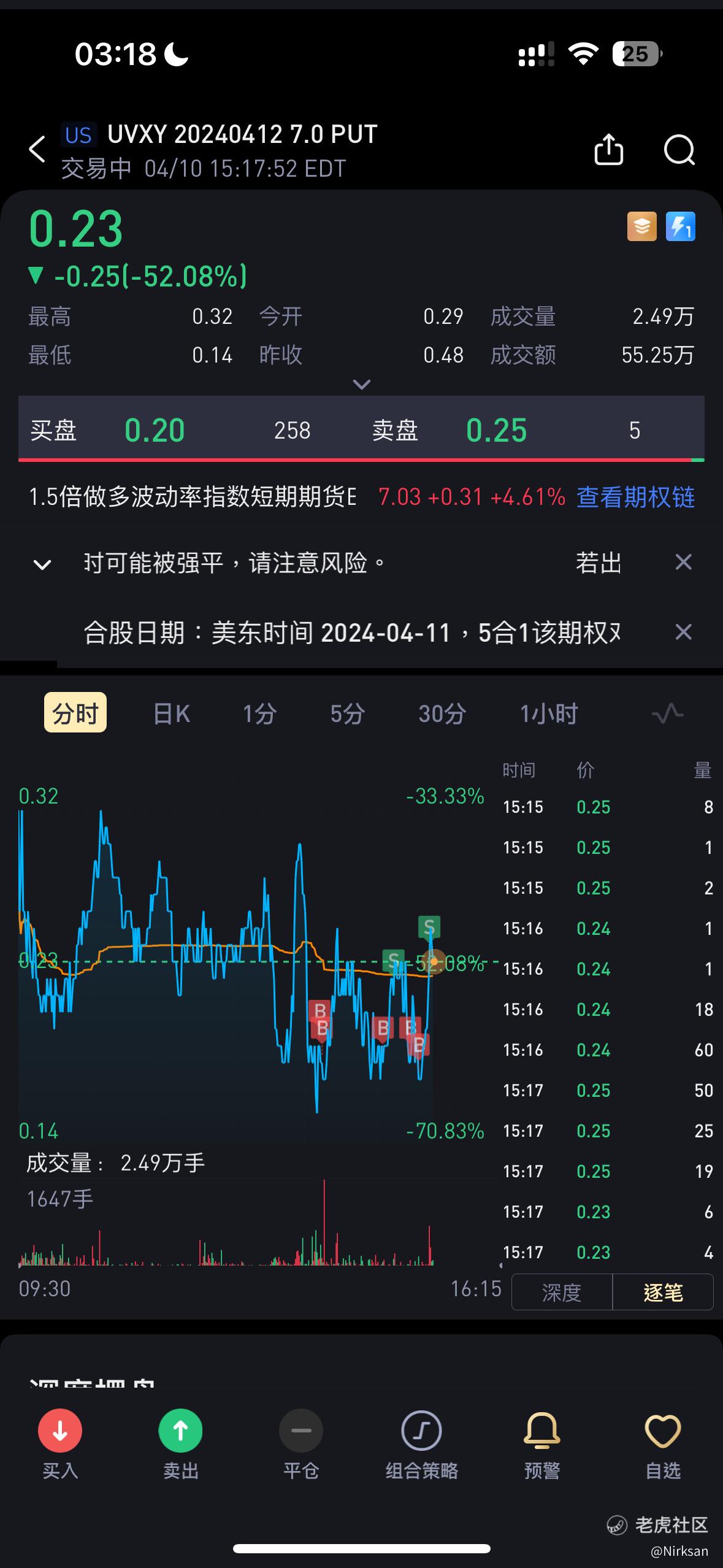Screen dimensions: 723x1568
Task: Set a price alert with 预警
Action: 542,1444
